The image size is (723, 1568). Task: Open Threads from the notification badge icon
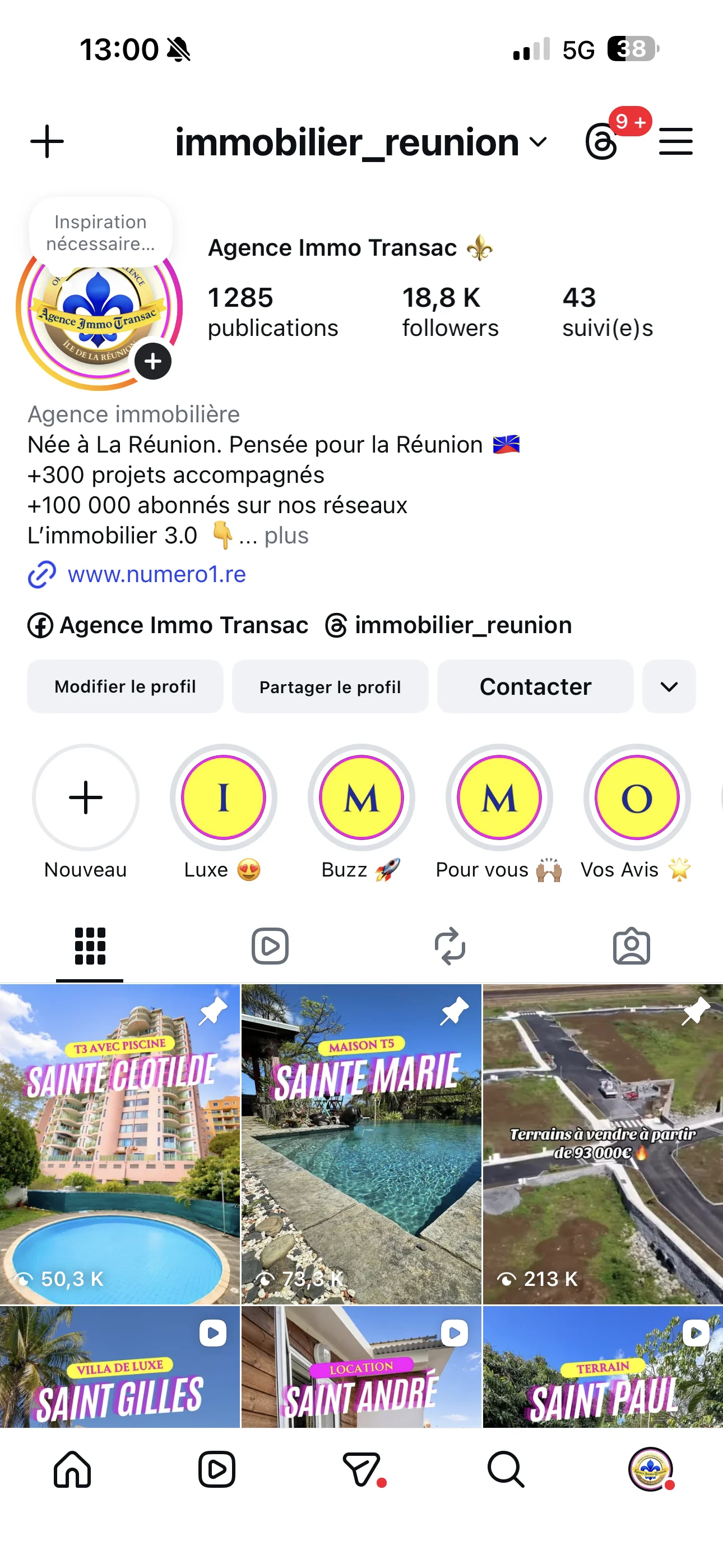tap(602, 144)
